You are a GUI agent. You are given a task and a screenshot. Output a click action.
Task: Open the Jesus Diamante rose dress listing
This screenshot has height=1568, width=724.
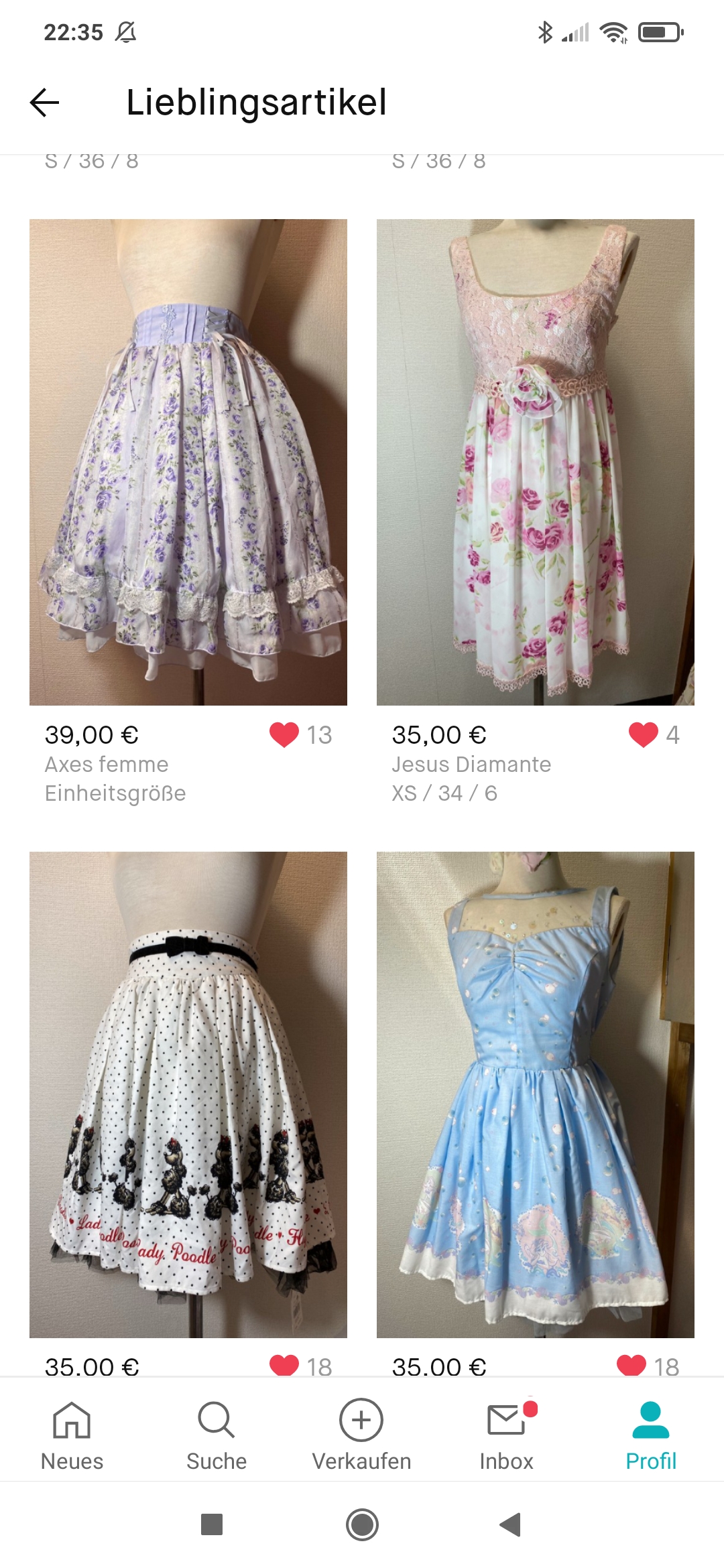[x=536, y=462]
